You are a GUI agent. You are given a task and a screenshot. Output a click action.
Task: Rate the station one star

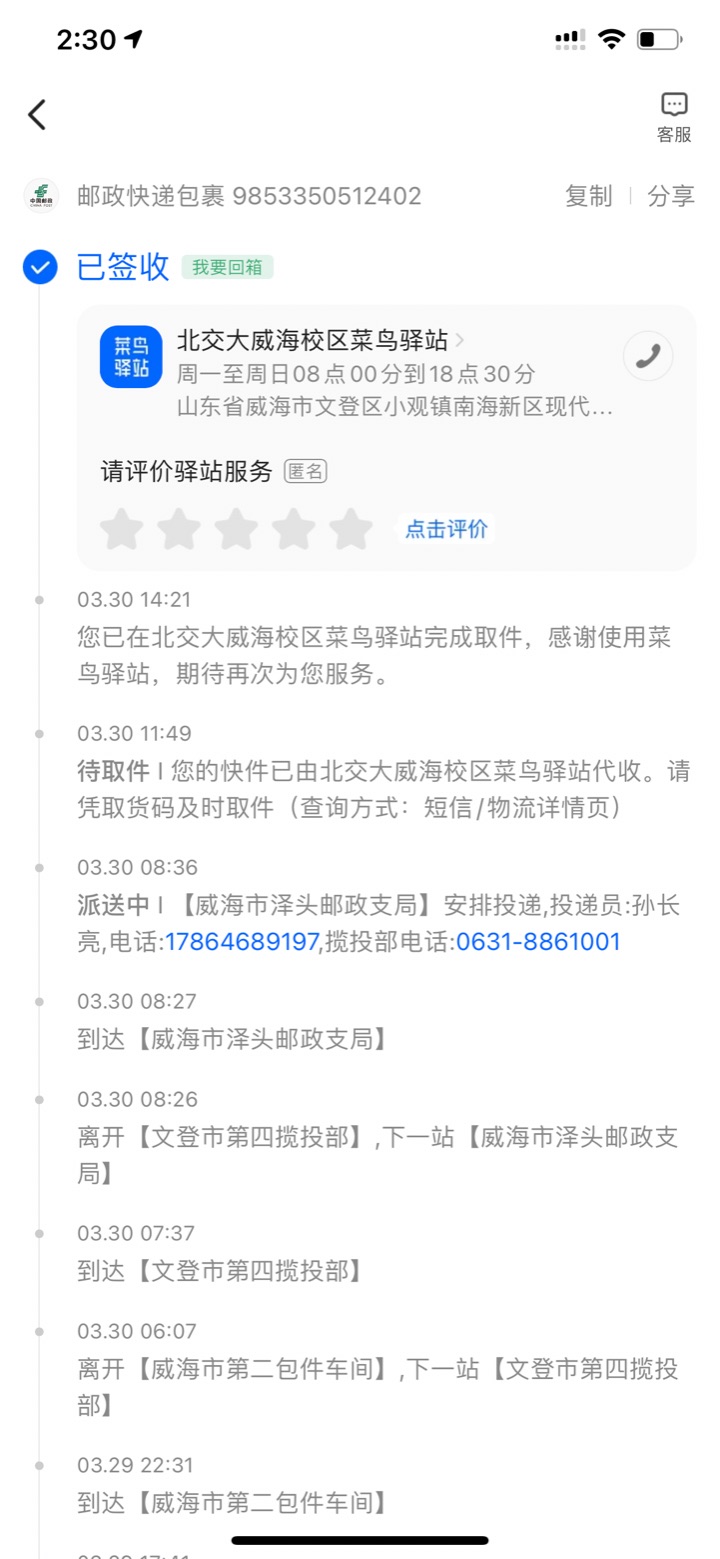[x=122, y=529]
